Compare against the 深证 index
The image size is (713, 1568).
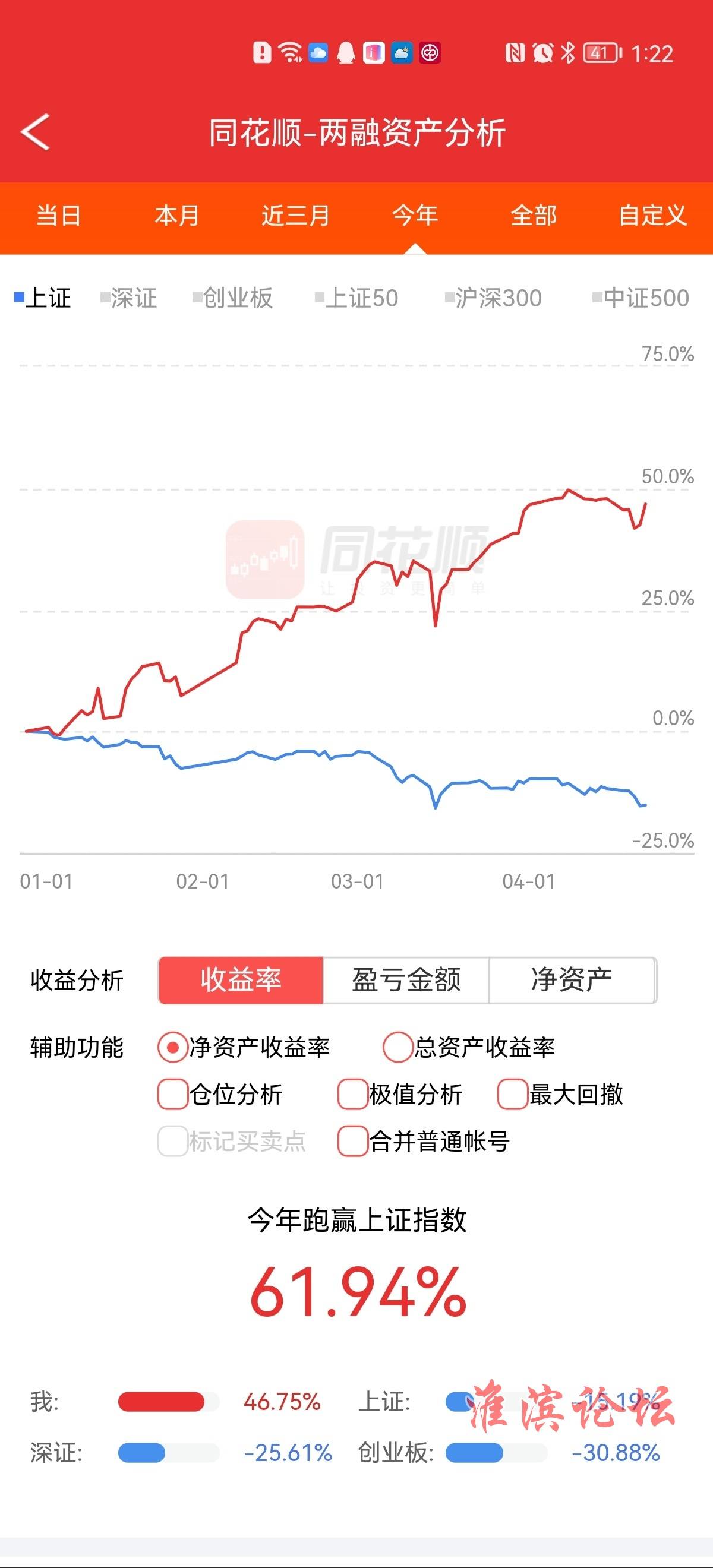pos(128,298)
